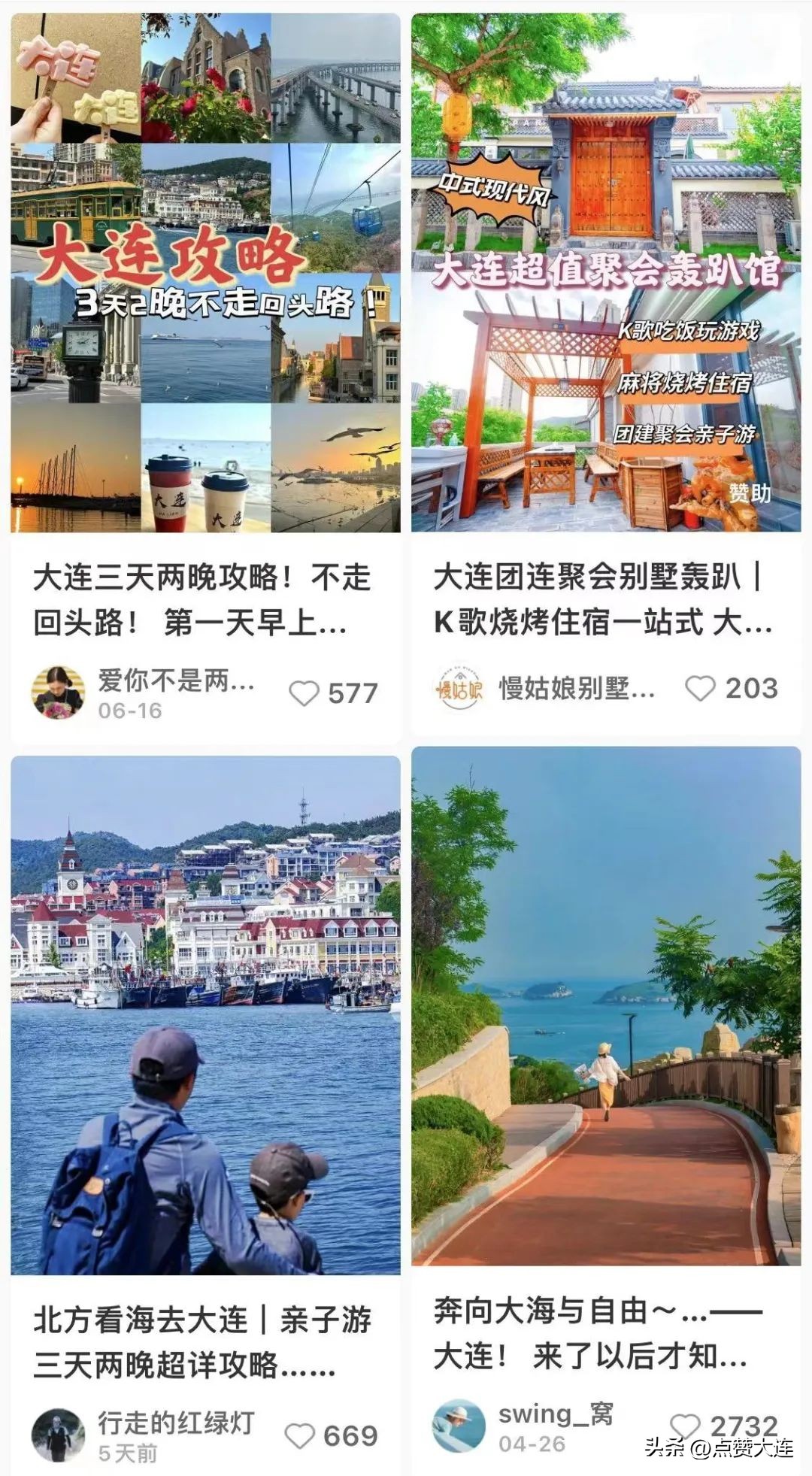Click the username 行走的红绿灯
Image resolution: width=812 pixels, height=1476 pixels.
tap(174, 1423)
